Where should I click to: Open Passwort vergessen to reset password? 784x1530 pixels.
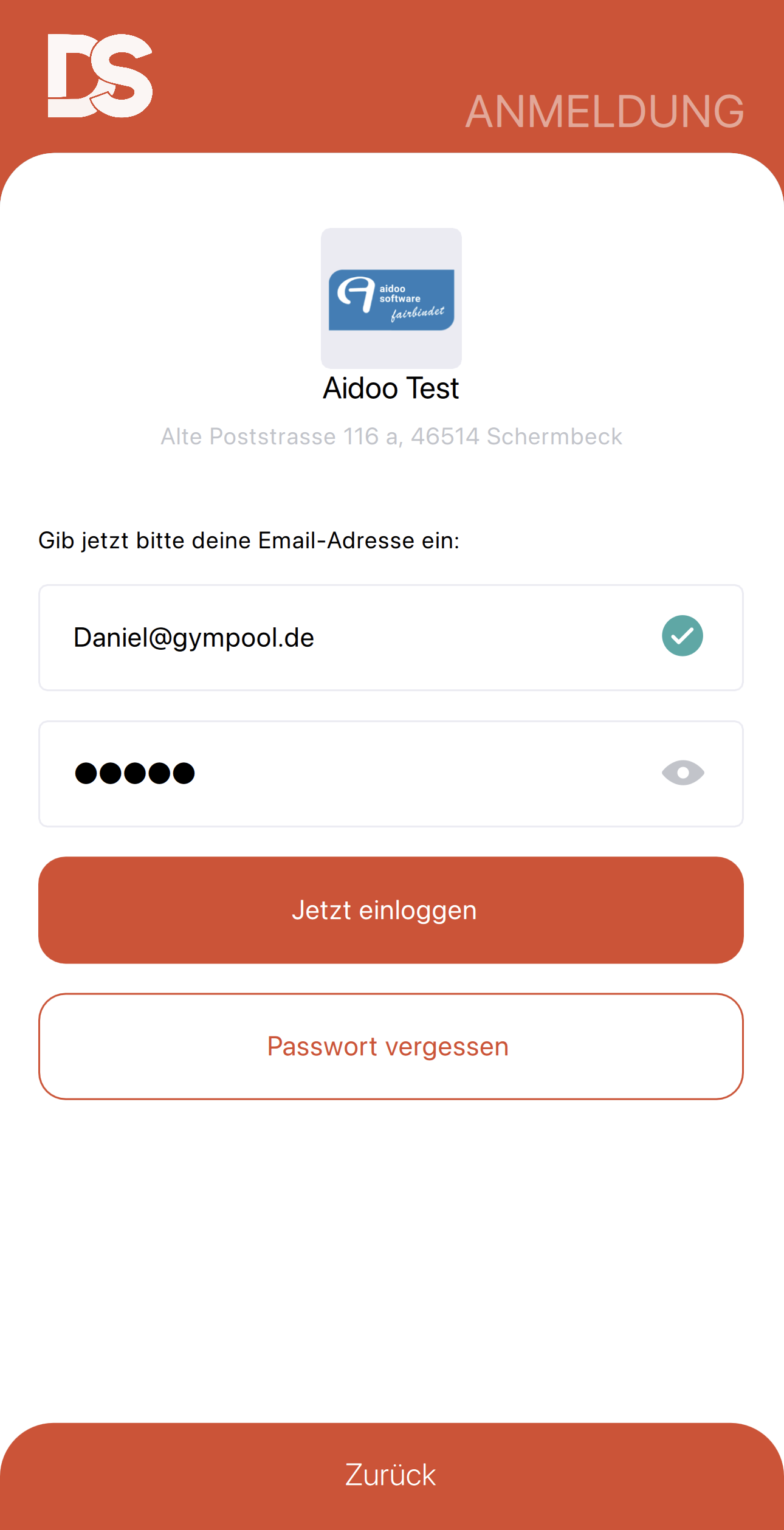click(391, 1046)
